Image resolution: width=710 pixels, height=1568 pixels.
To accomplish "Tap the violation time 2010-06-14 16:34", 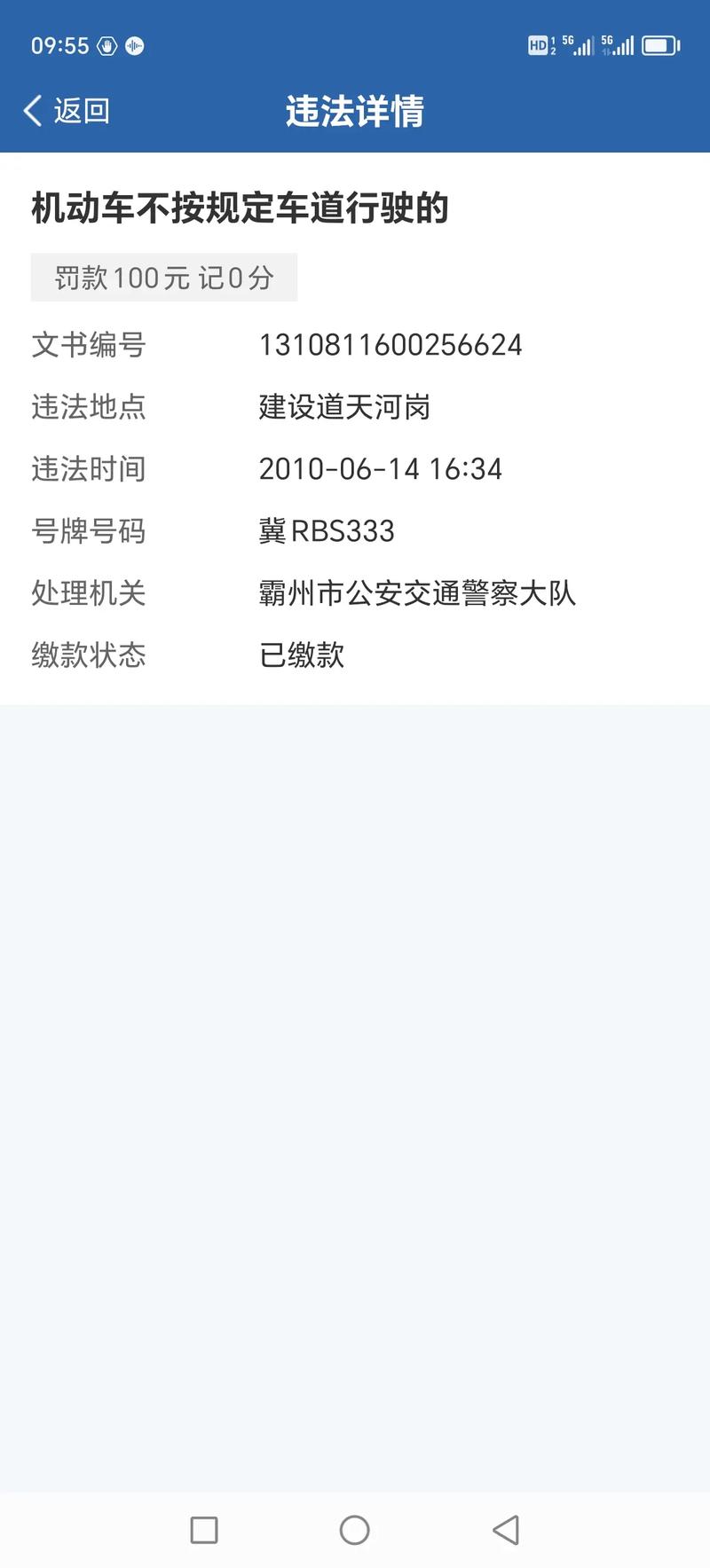I will pyautogui.click(x=380, y=469).
